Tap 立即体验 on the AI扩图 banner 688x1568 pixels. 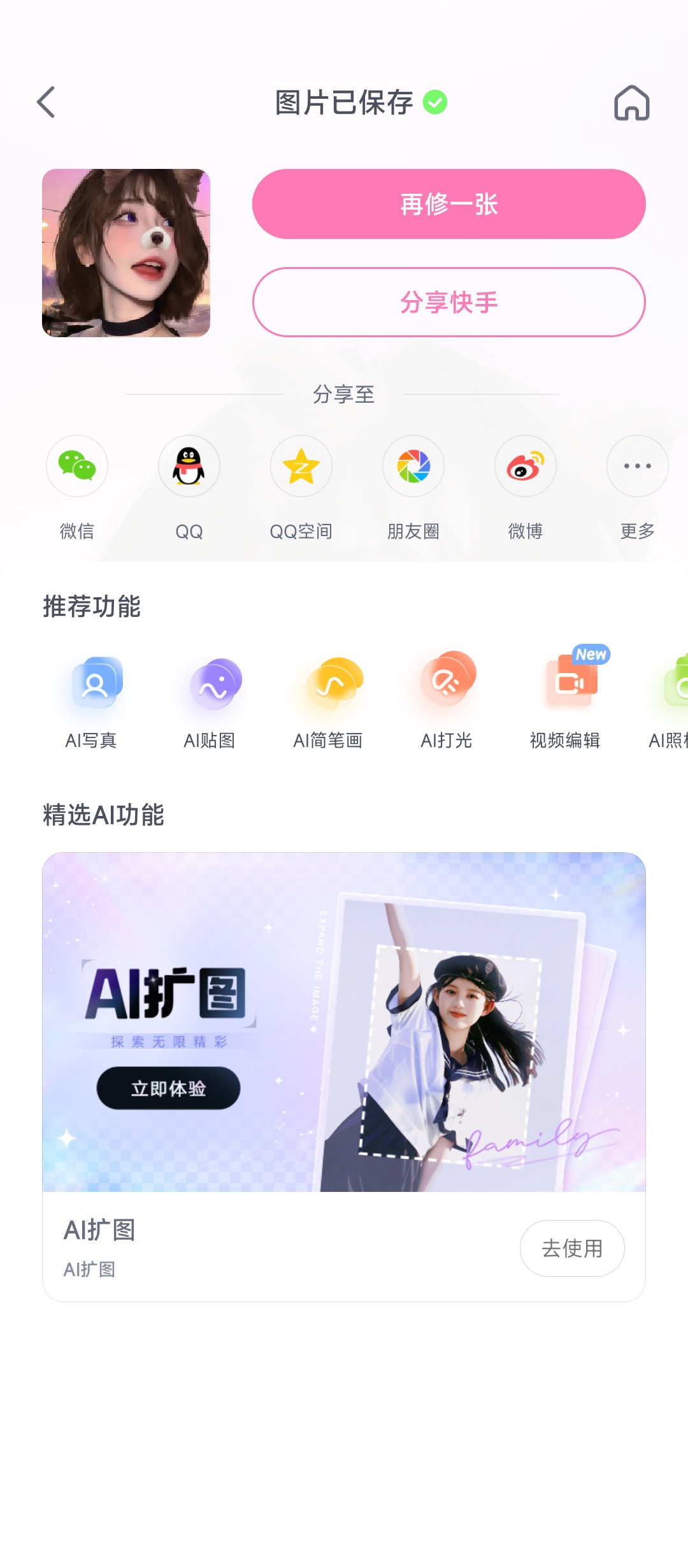coord(168,1088)
